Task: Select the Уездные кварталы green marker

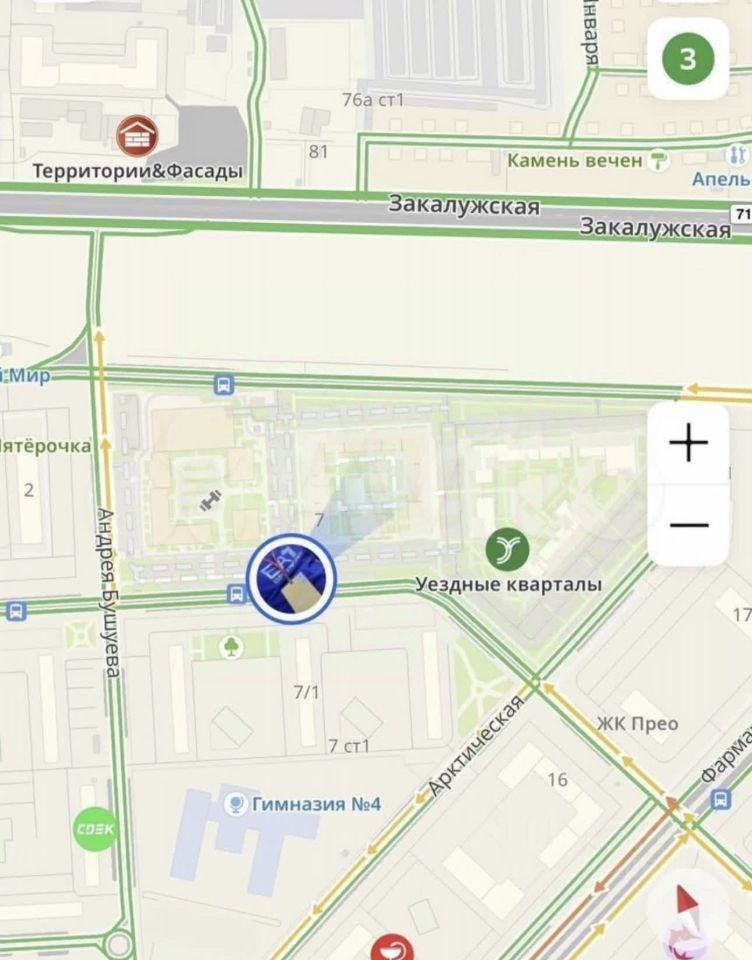Action: click(508, 549)
